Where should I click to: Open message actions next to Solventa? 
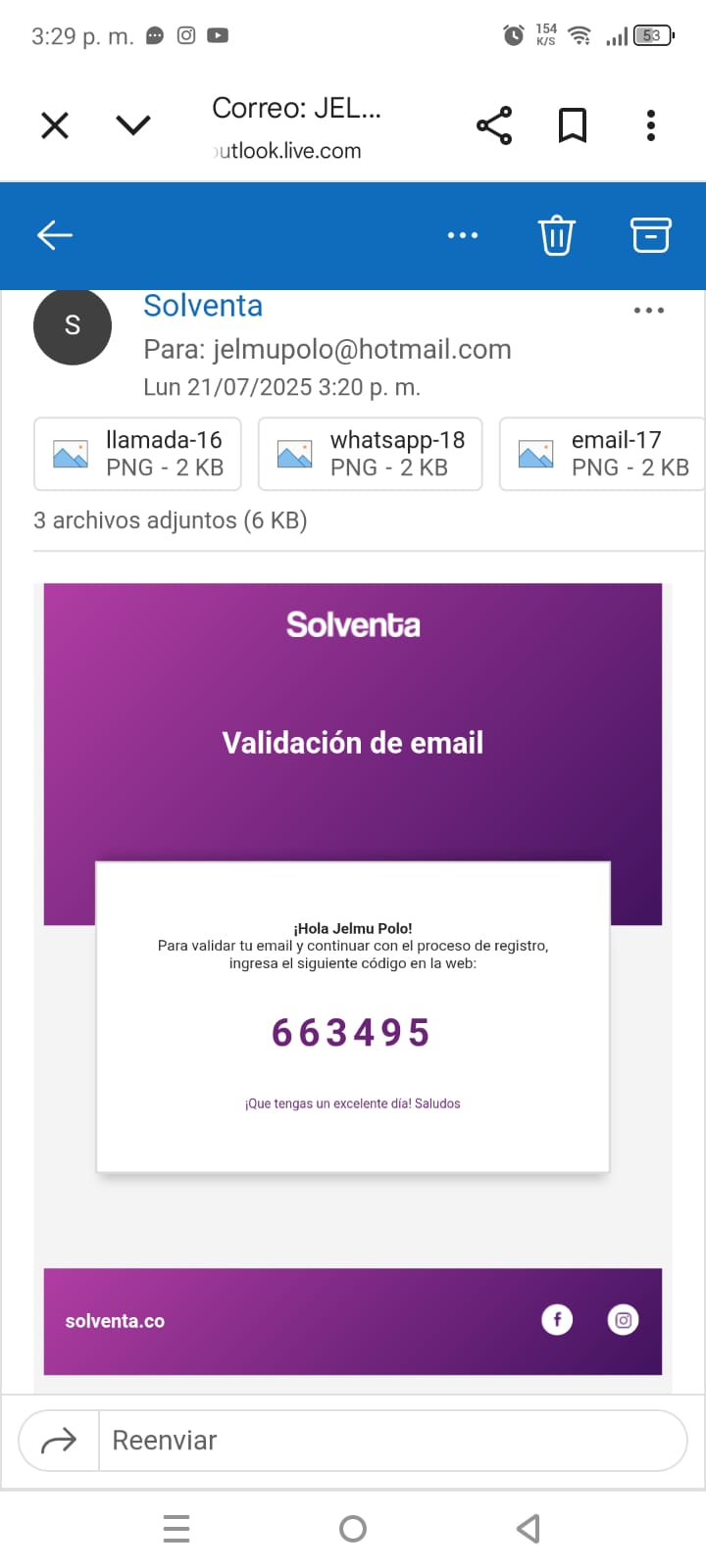648,311
